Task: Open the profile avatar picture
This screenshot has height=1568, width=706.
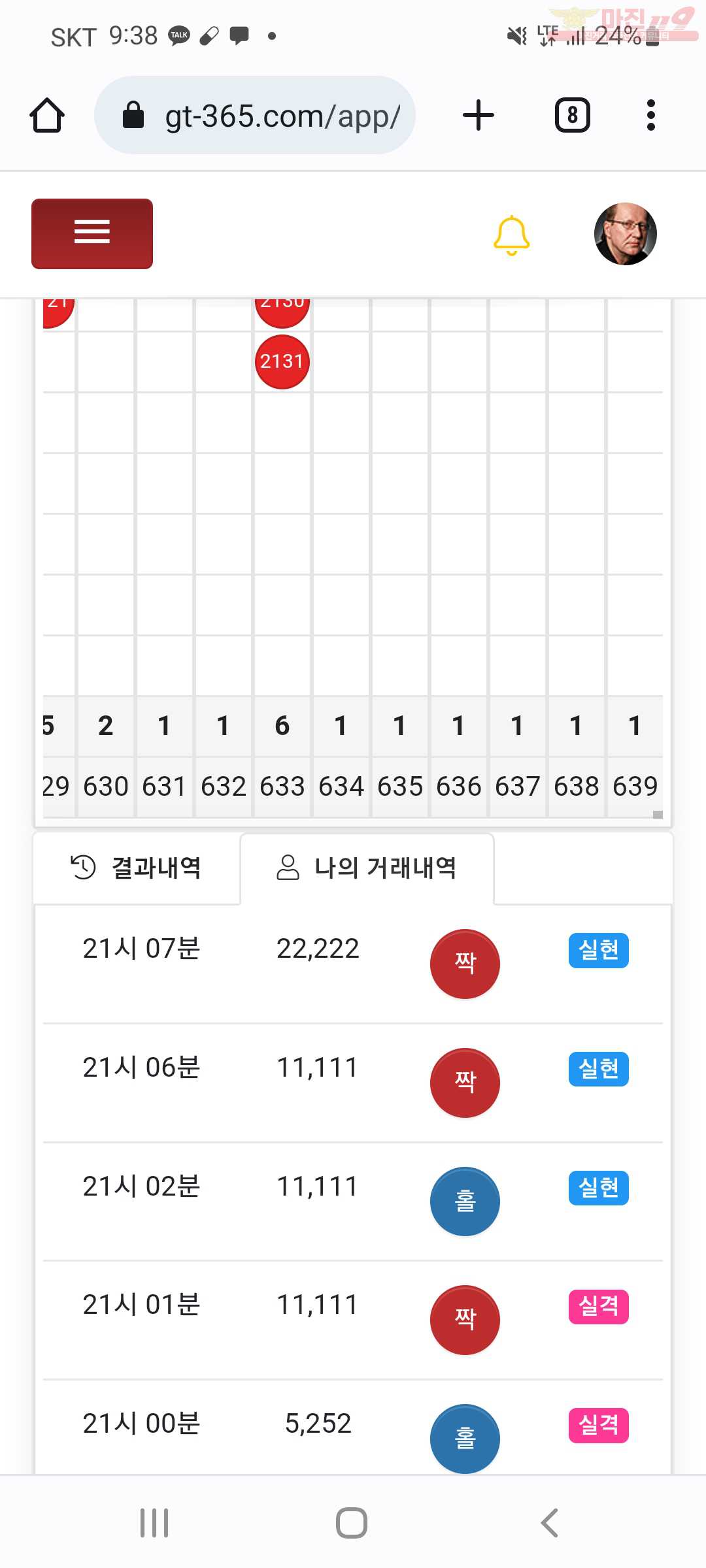Action: 625,234
